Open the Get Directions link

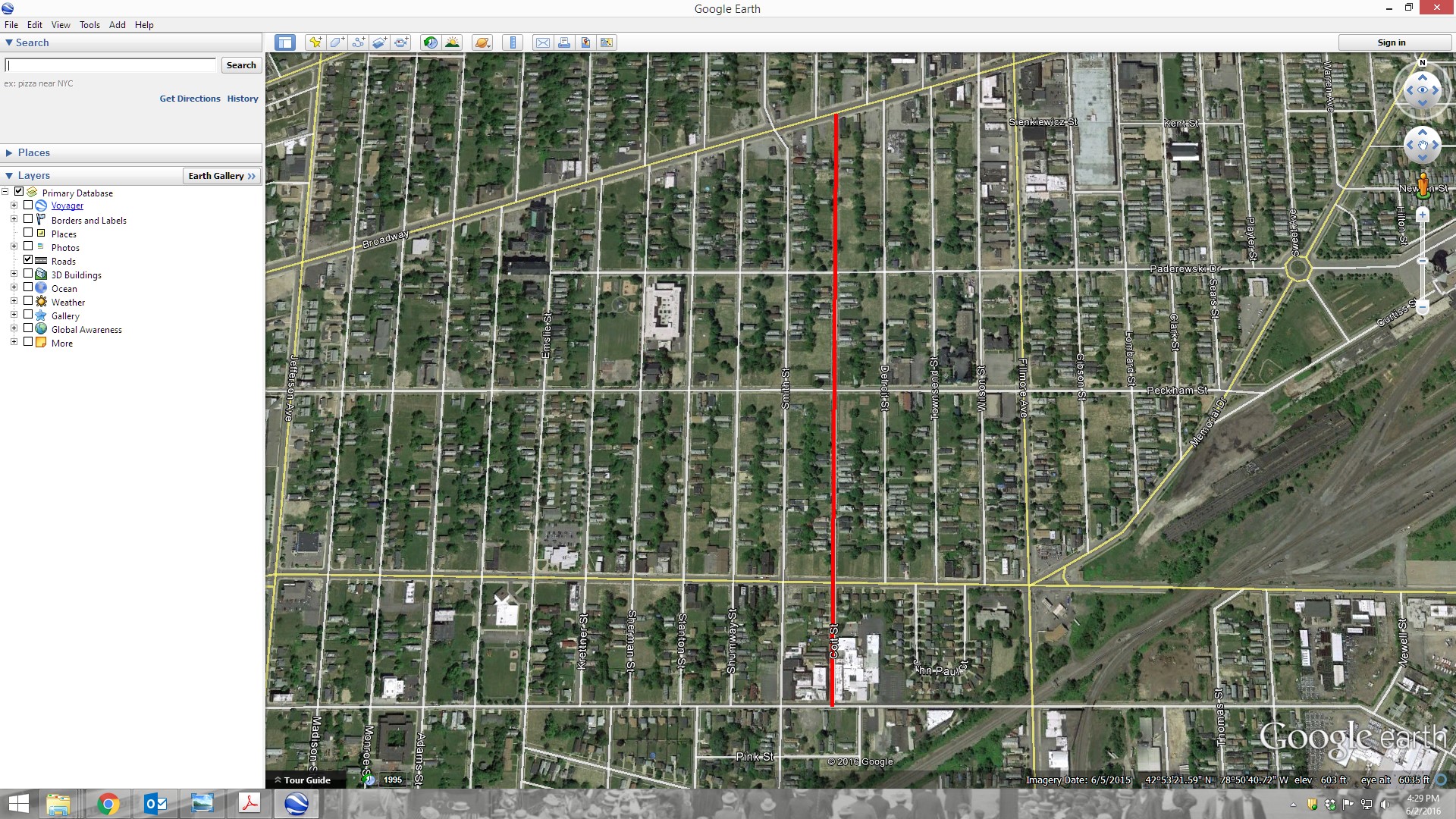click(x=190, y=99)
